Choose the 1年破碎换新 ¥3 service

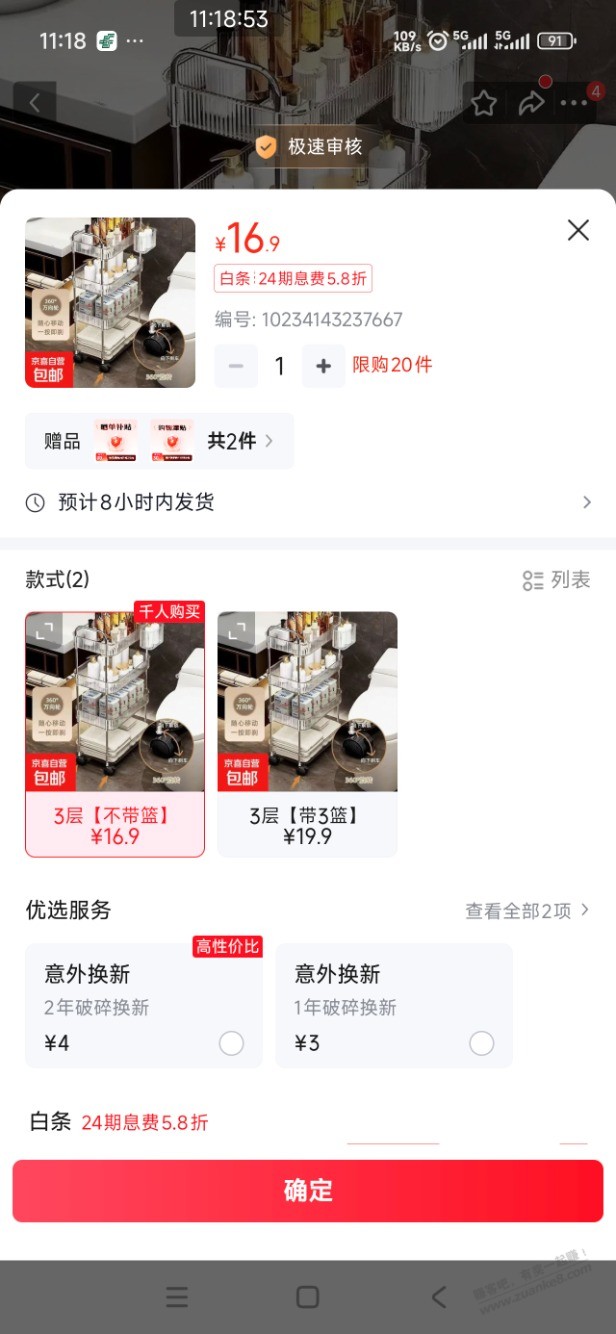coord(394,1006)
